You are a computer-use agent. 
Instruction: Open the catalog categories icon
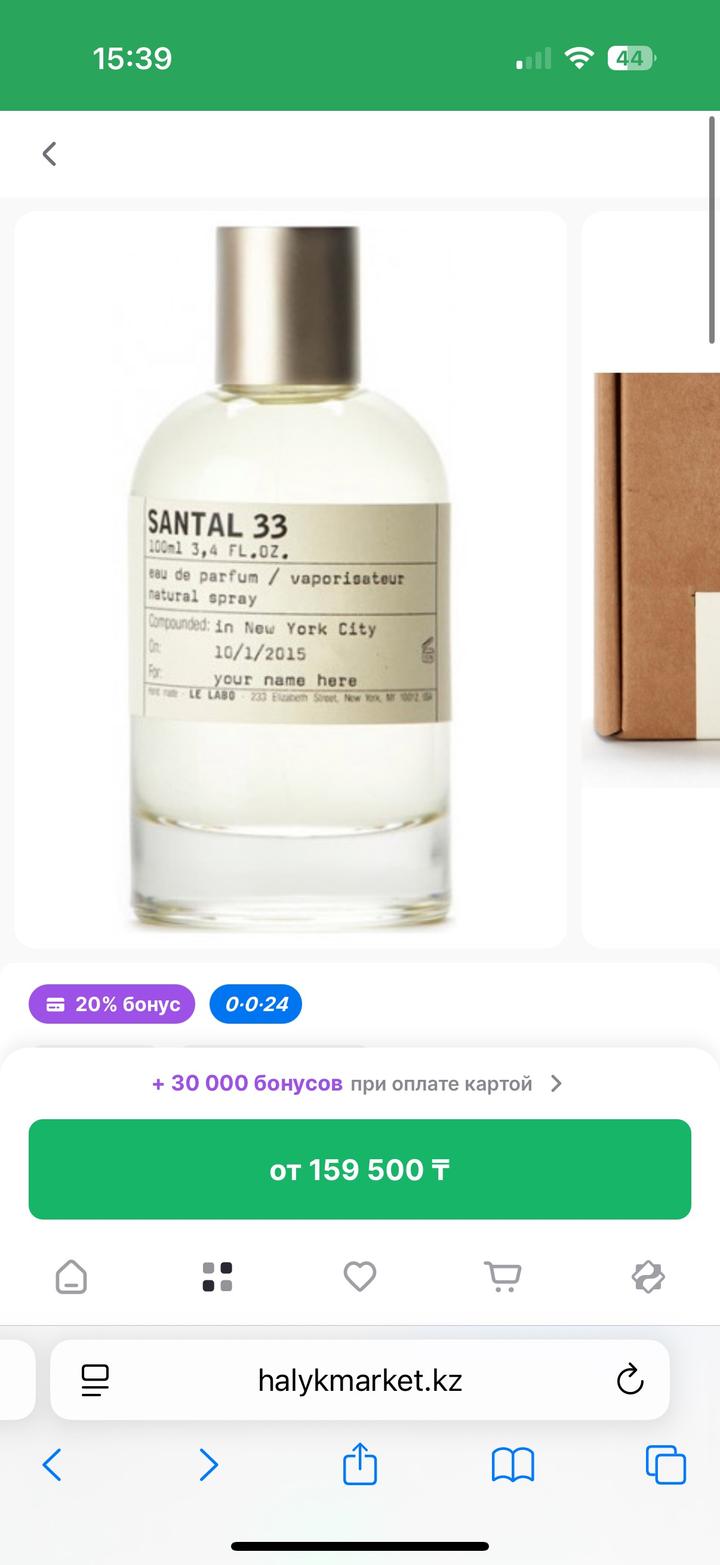point(216,1276)
